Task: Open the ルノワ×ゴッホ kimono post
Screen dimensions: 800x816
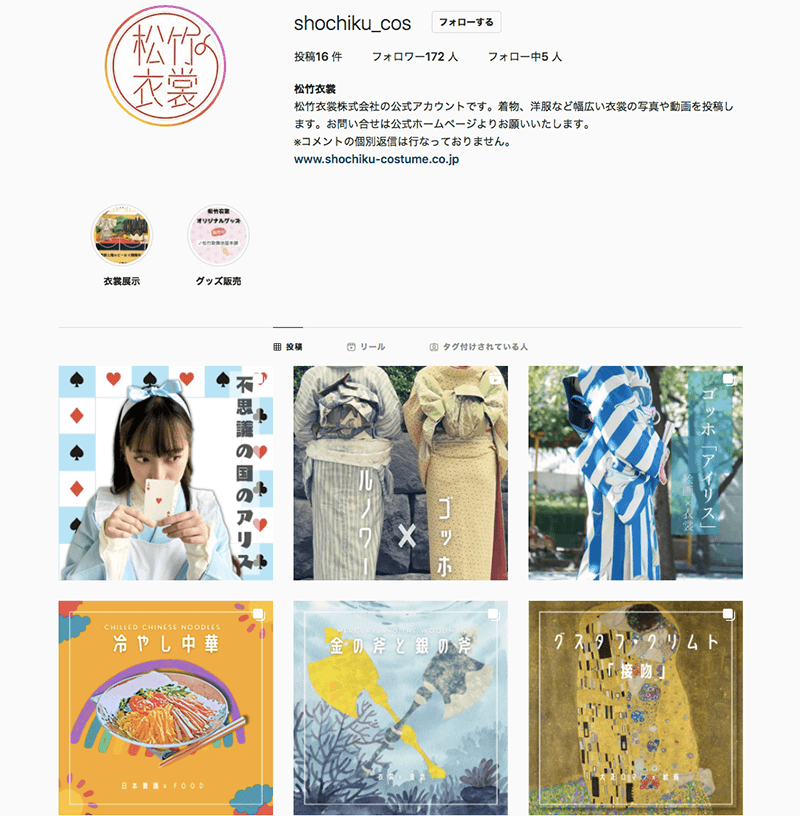Action: point(400,473)
